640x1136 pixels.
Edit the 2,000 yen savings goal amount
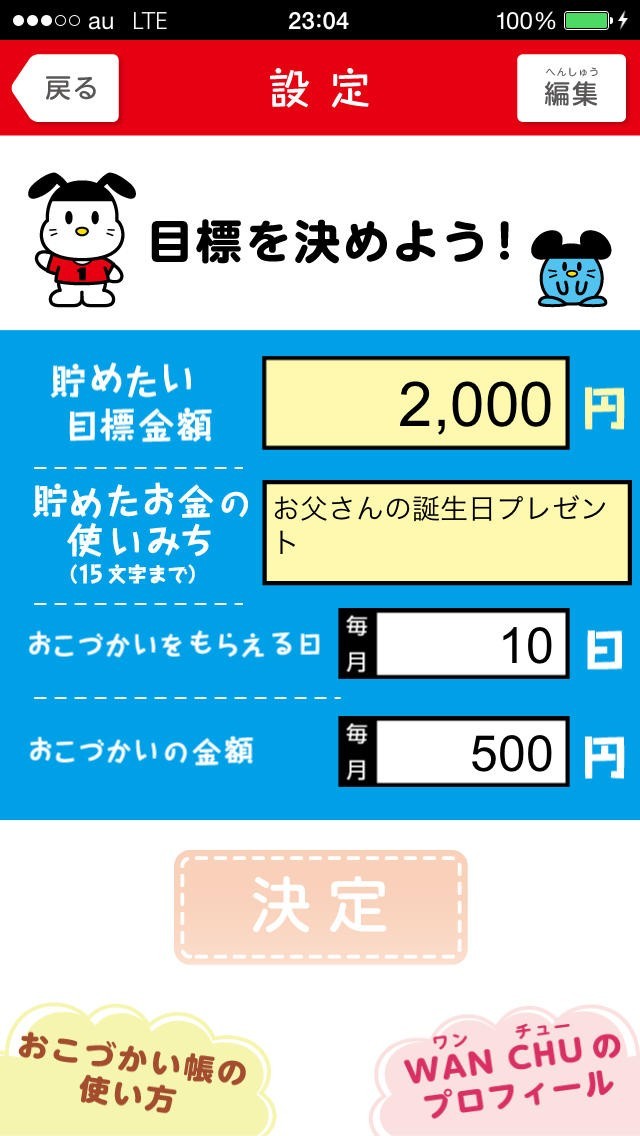[x=415, y=403]
